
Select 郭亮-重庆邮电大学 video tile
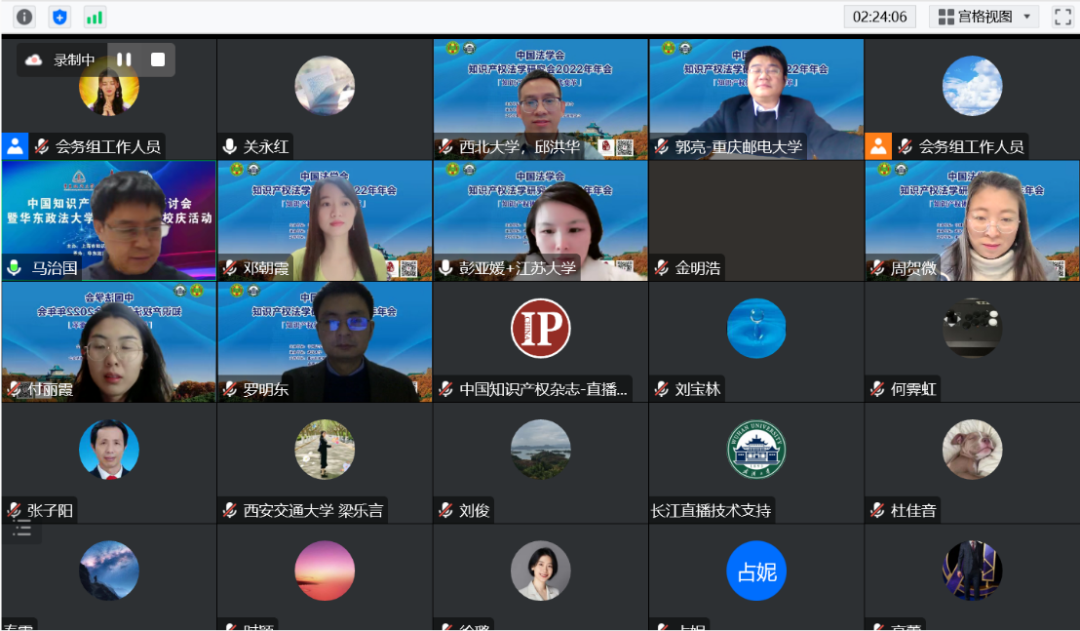coord(756,97)
